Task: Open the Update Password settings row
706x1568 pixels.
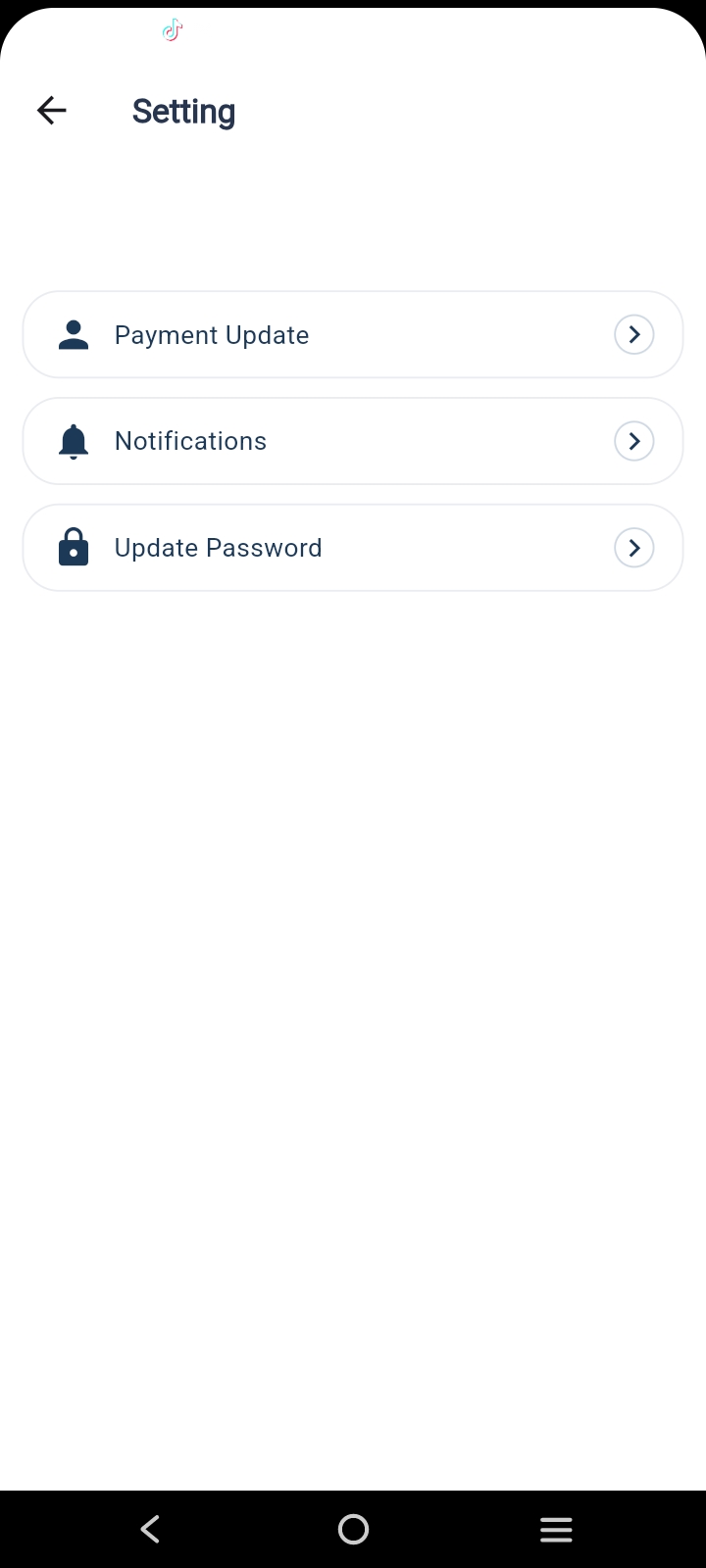Action: [x=353, y=547]
